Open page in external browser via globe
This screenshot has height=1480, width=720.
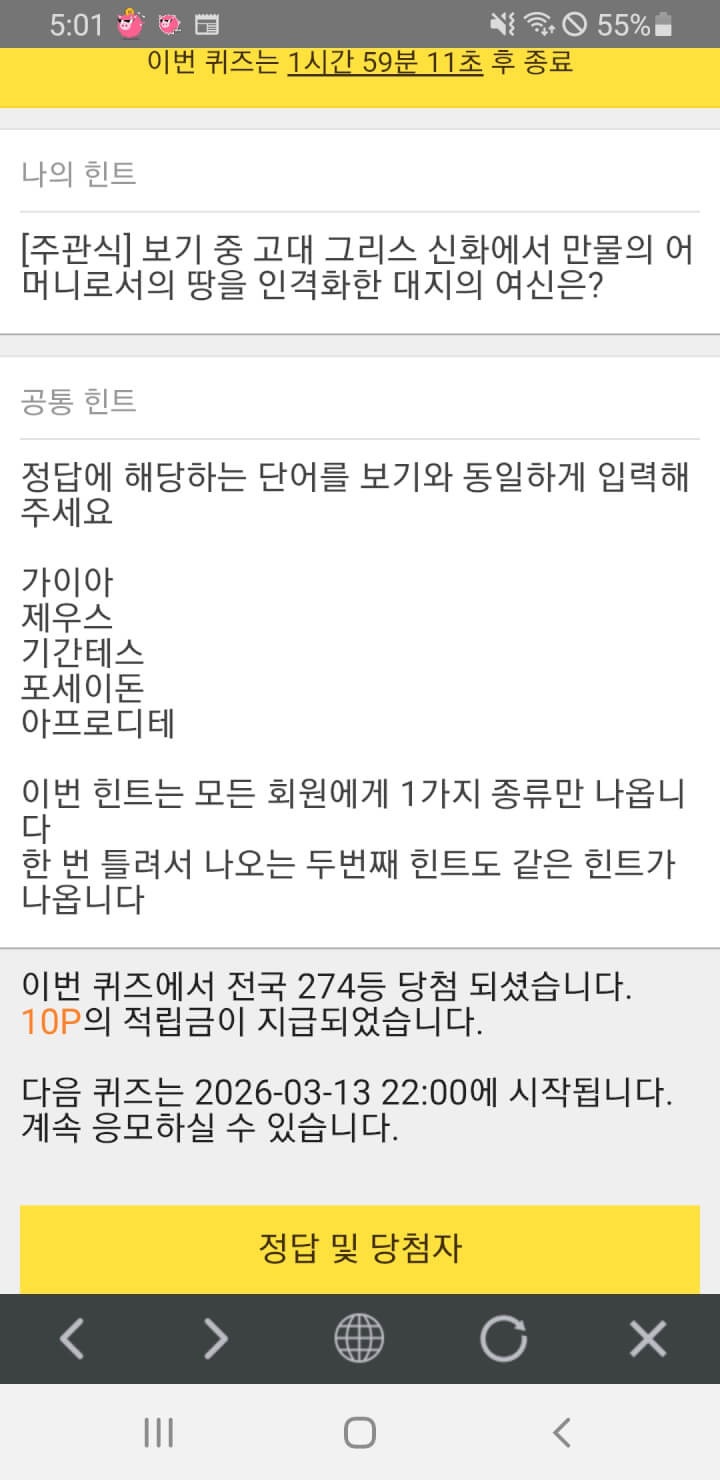(359, 1338)
